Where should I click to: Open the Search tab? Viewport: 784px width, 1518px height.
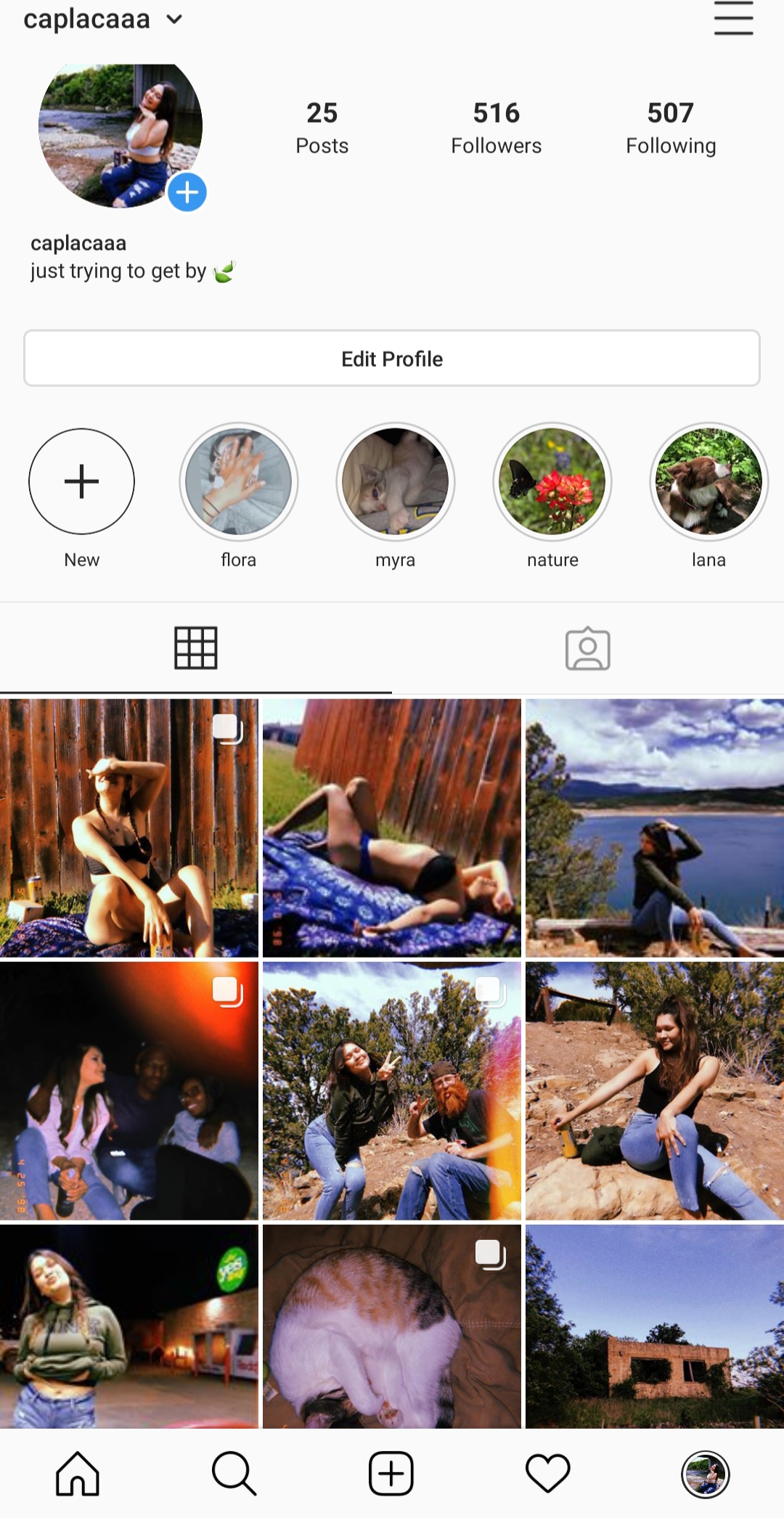[234, 1474]
